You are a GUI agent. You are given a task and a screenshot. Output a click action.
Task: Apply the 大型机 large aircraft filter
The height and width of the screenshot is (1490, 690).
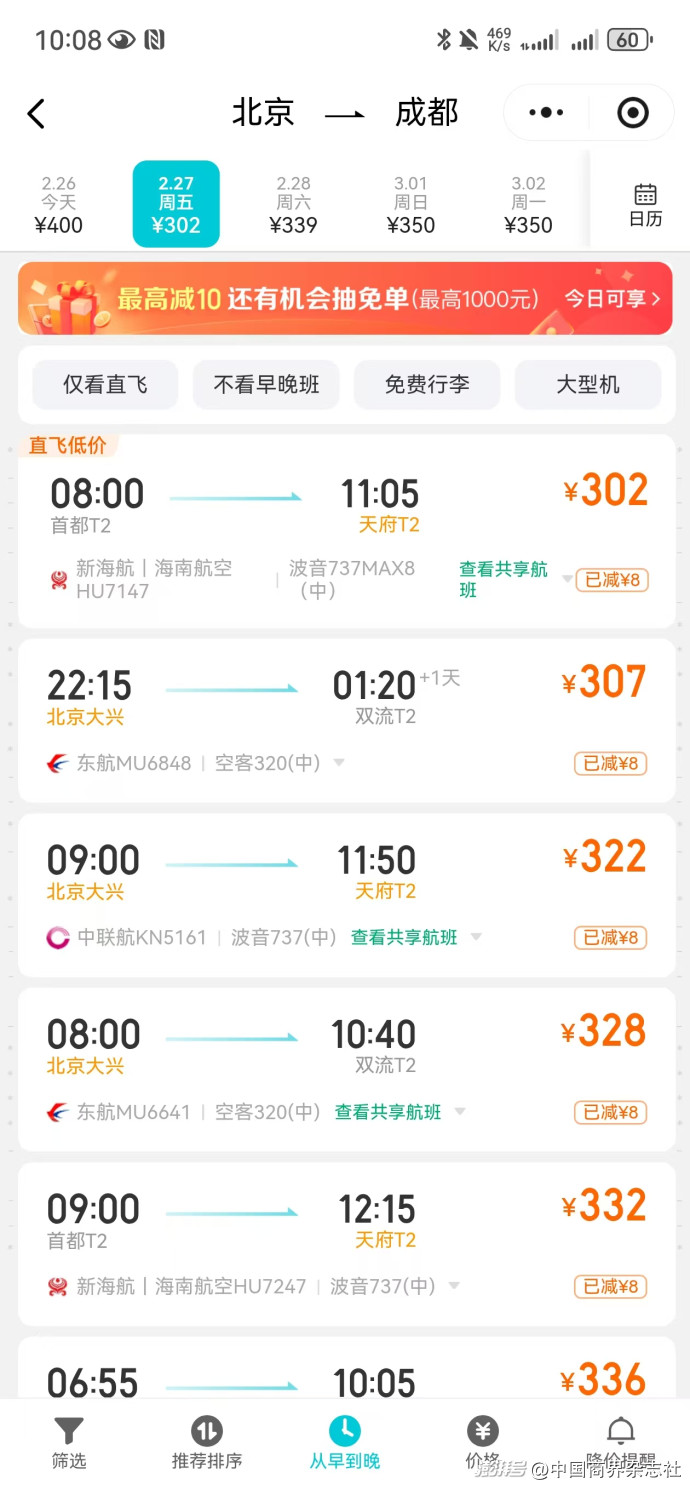(x=588, y=385)
